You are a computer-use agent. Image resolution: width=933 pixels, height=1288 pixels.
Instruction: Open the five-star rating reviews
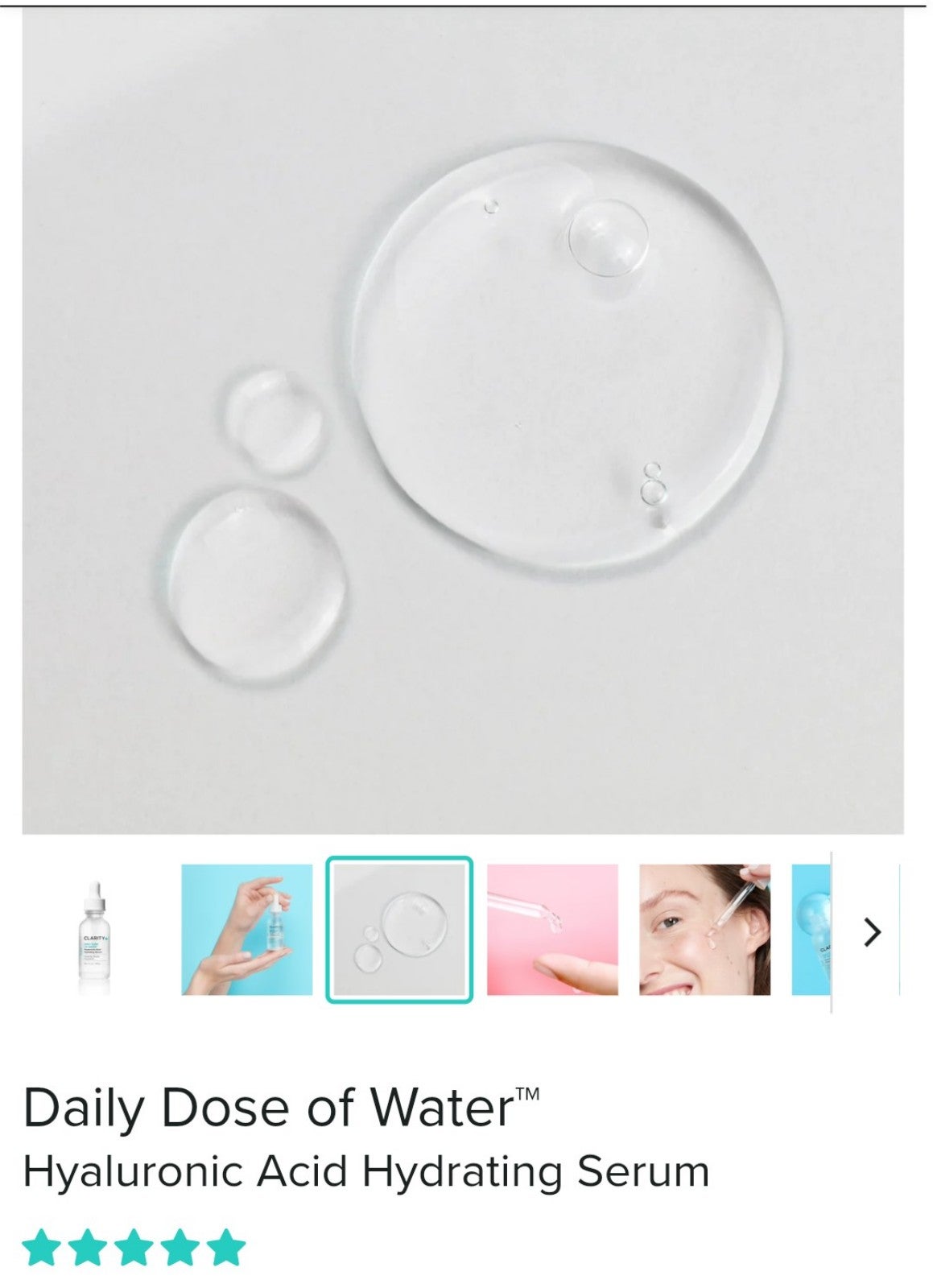[x=134, y=1247]
